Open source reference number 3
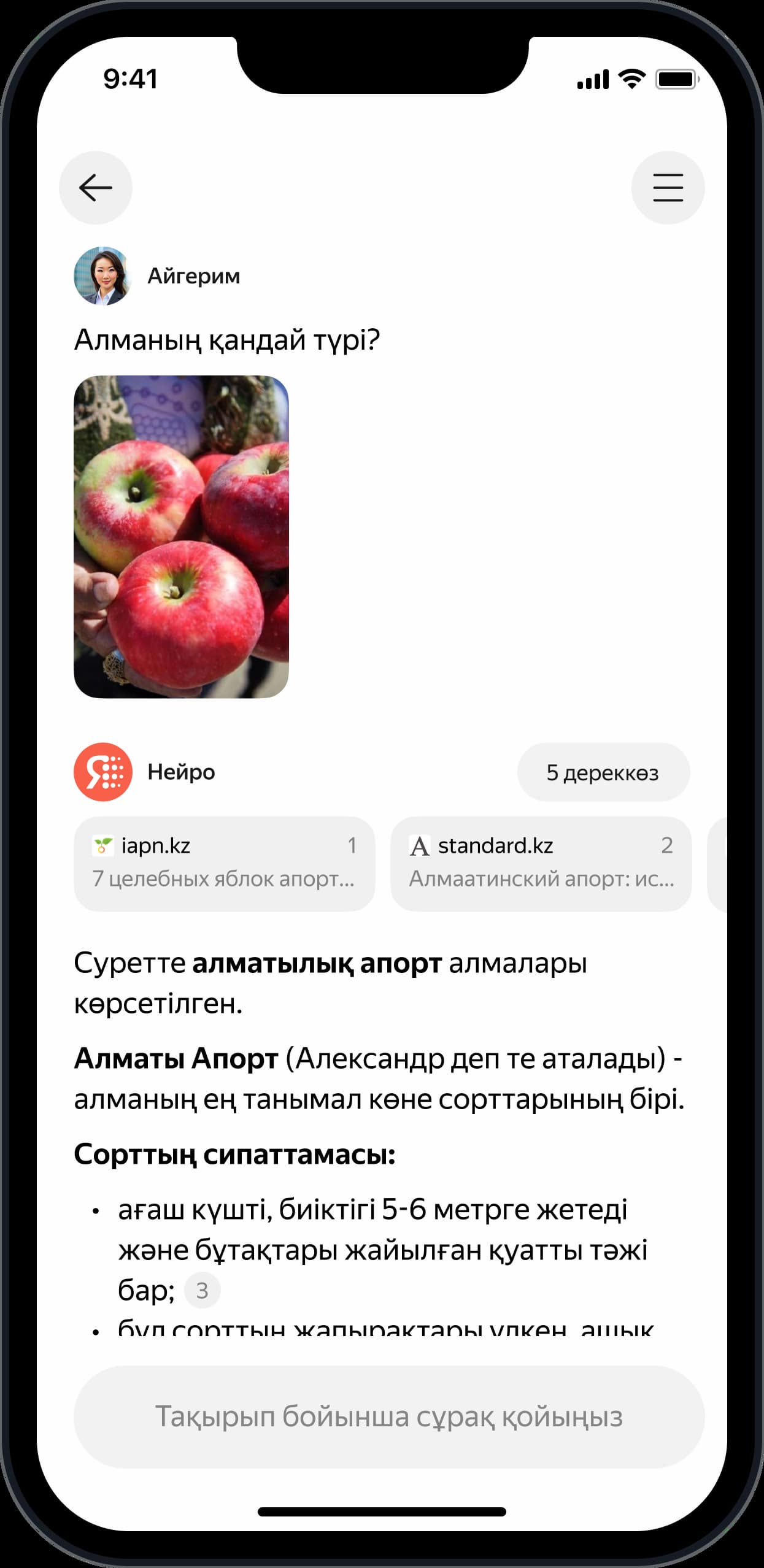 tap(202, 1290)
